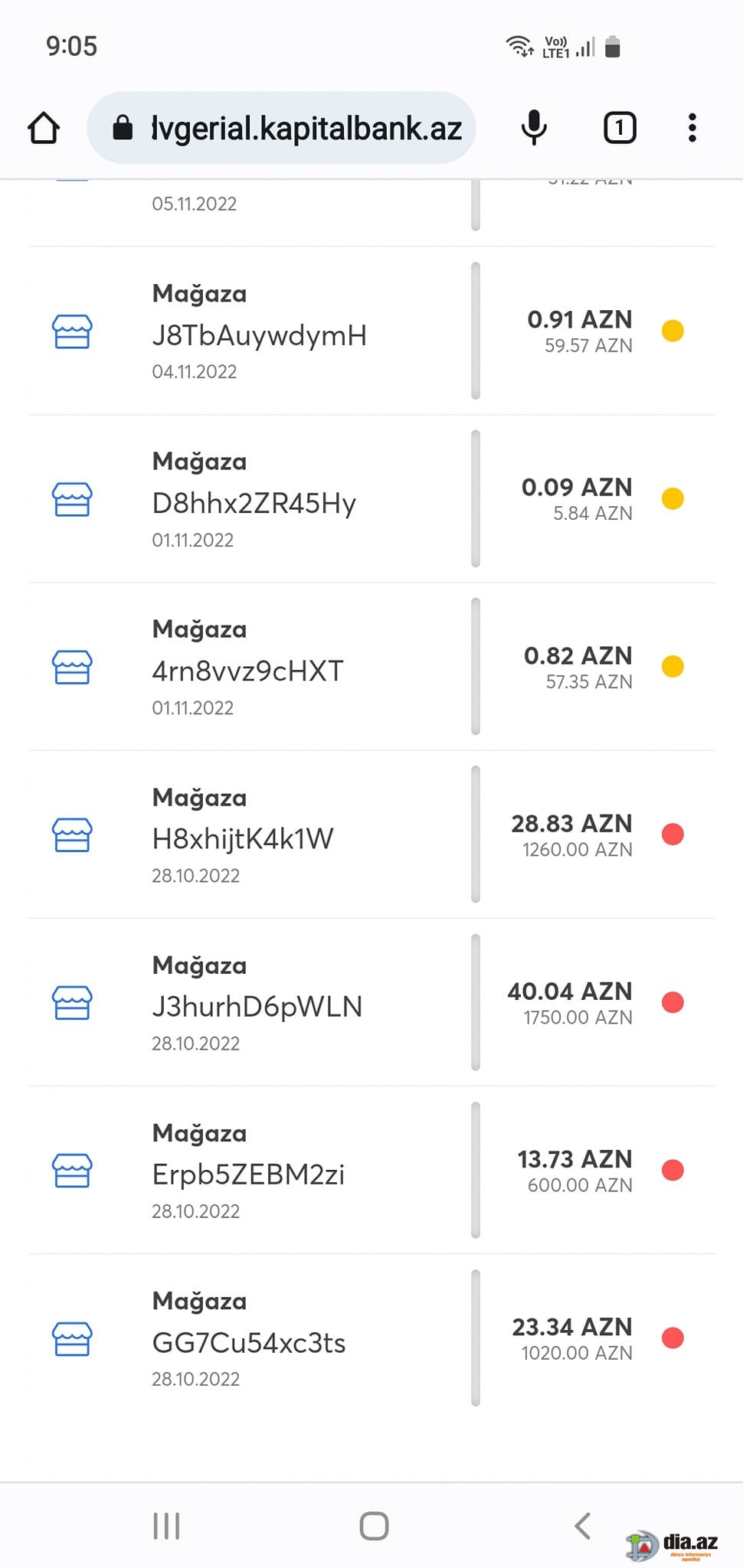Open the transaction J8TbAuywdymH
Image resolution: width=743 pixels, height=1568 pixels.
point(371,331)
